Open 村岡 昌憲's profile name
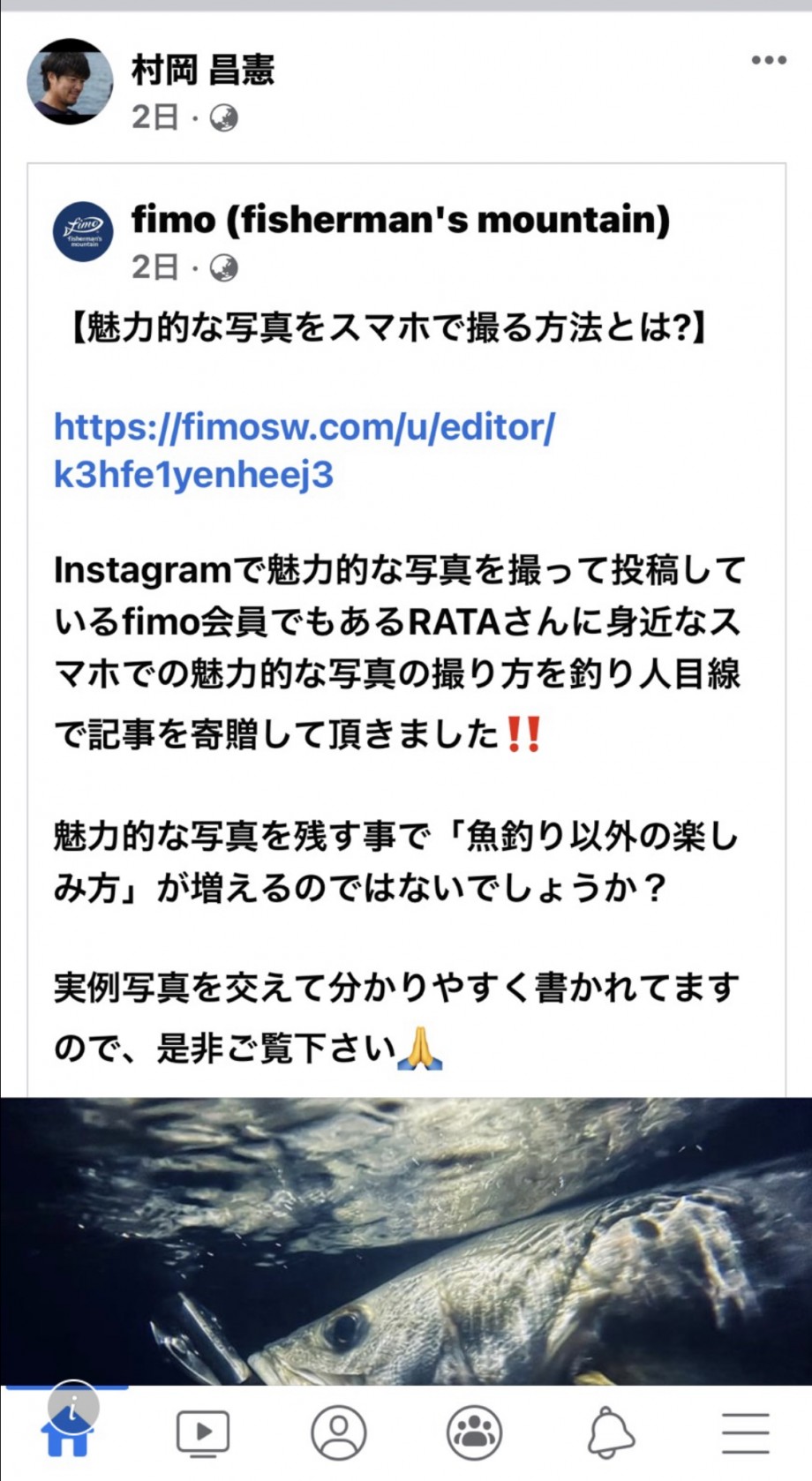 click(203, 69)
